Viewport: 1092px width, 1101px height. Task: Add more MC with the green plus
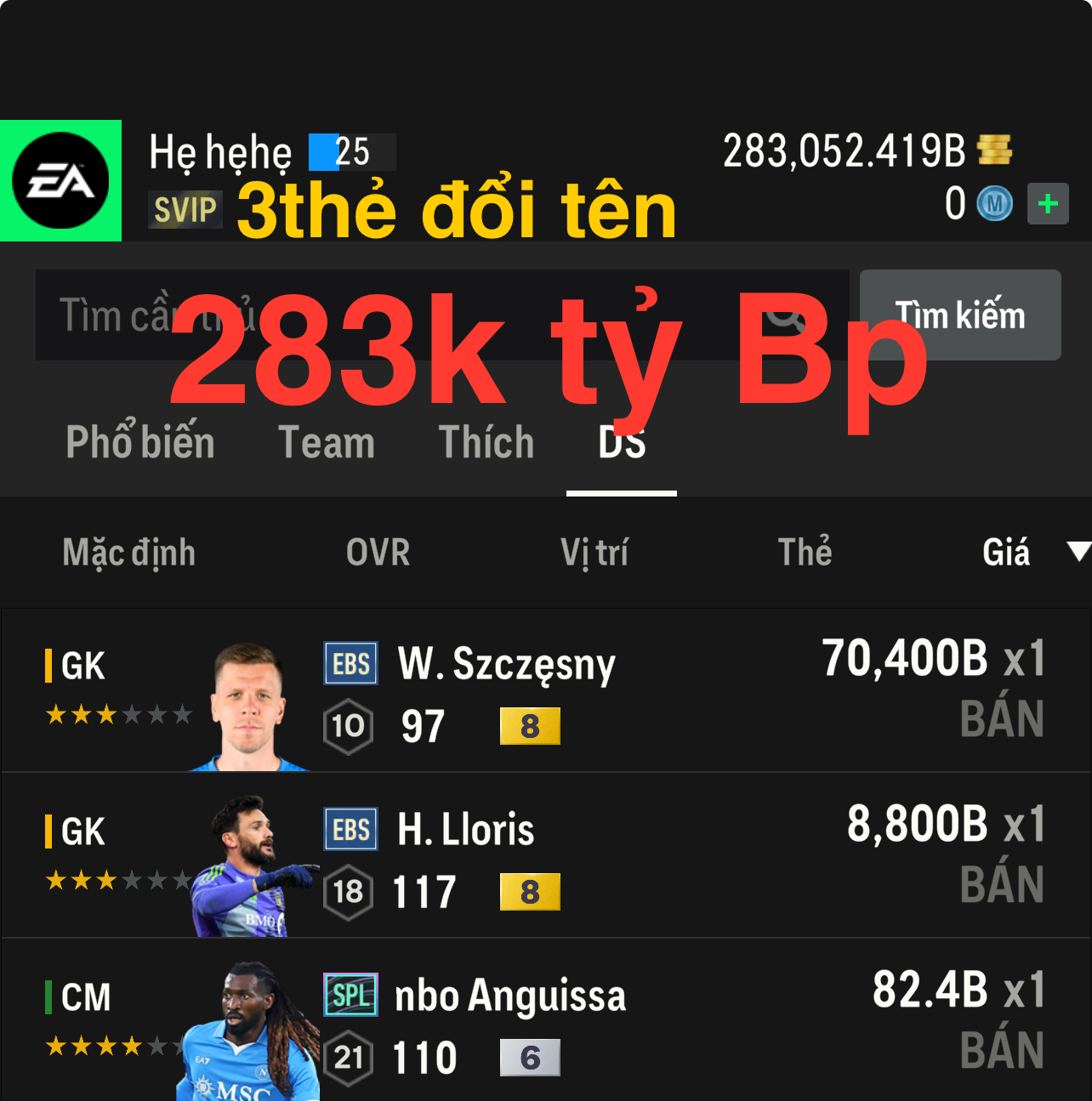coord(1048,204)
